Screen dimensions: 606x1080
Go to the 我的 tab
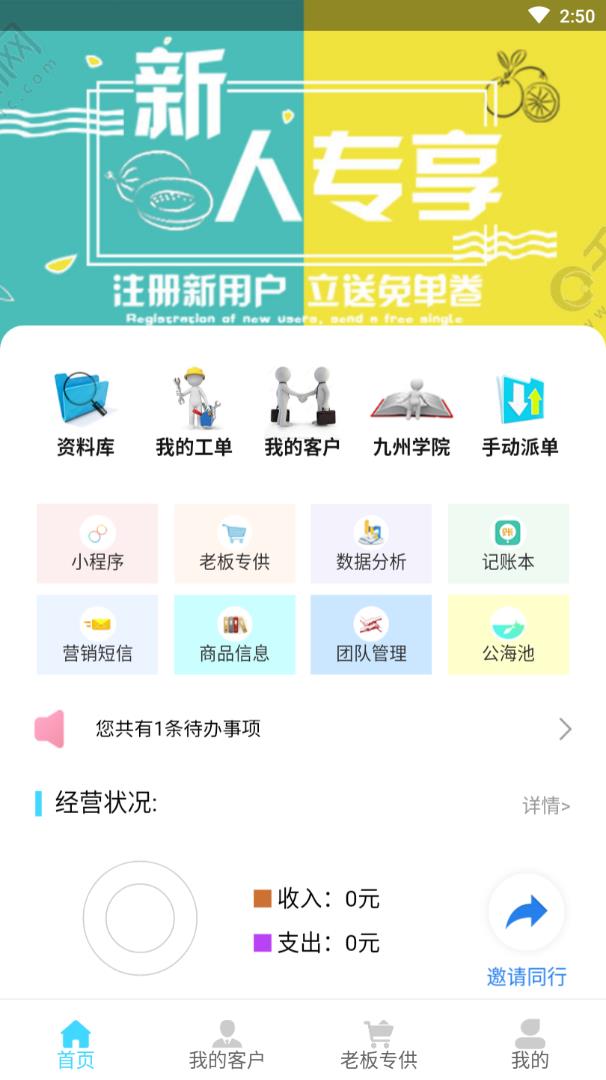click(530, 1044)
